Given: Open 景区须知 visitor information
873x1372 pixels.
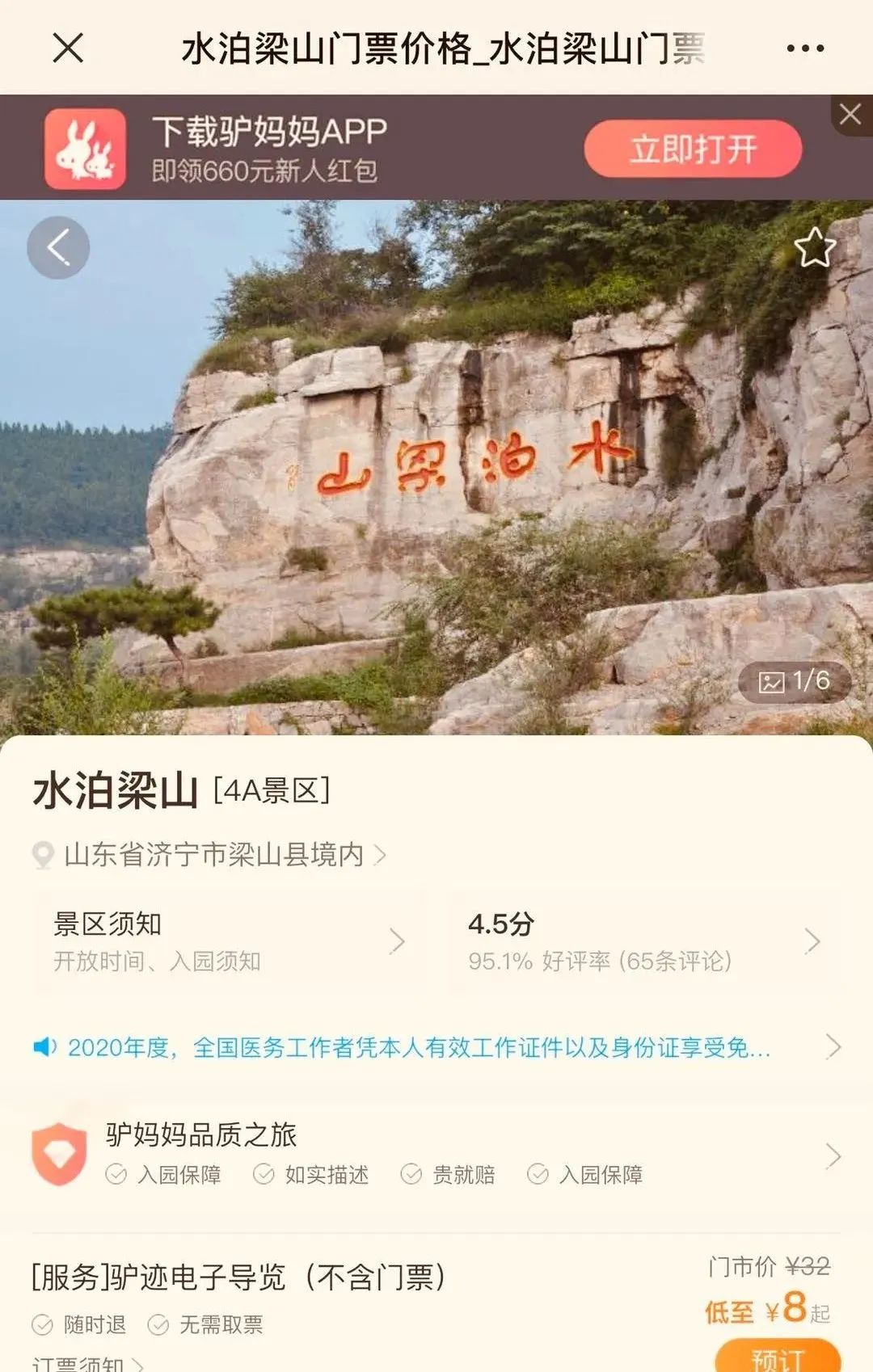Looking at the screenshot, I should (x=226, y=941).
